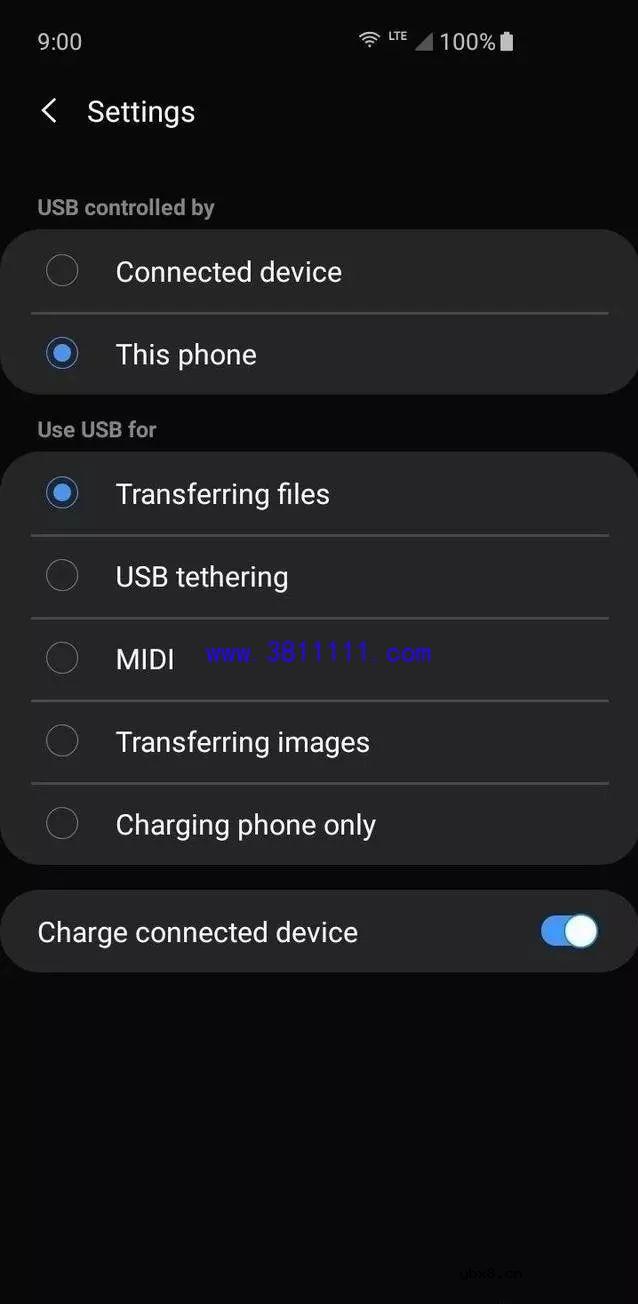This screenshot has width=638, height=1304.
Task: Turn off Charge connected device switch
Action: click(x=568, y=931)
